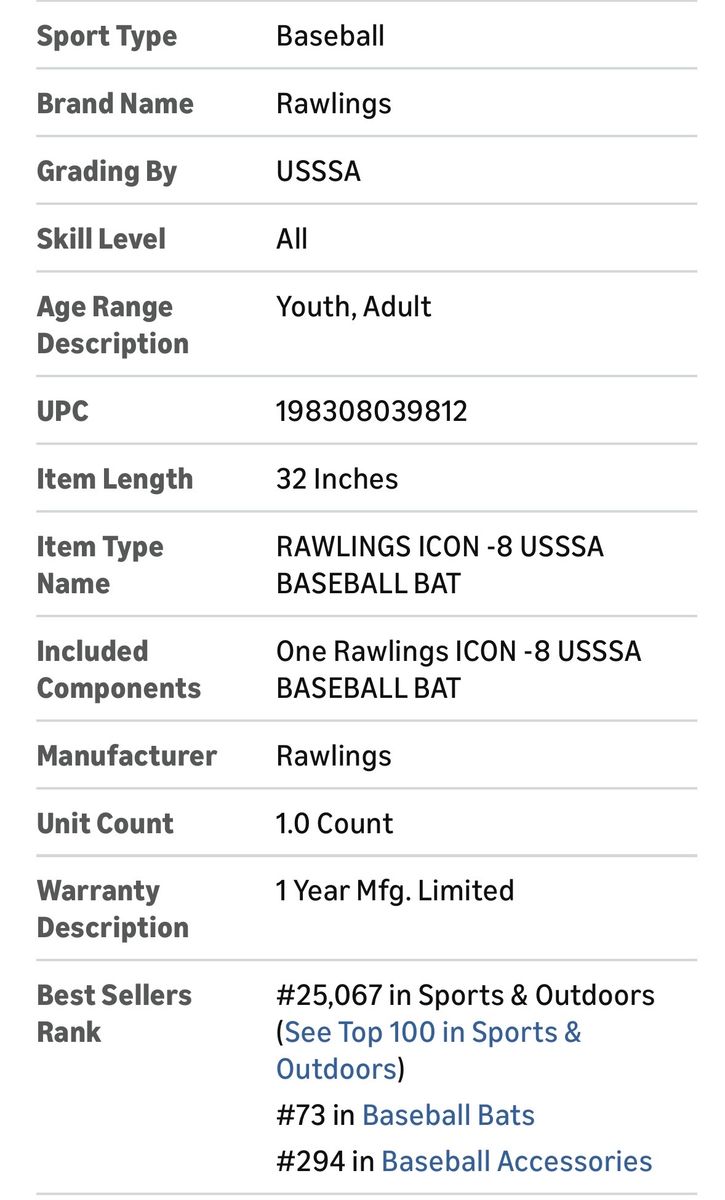Open the Baseball Bats category link
The height and width of the screenshot is (1200, 725).
click(x=448, y=1115)
